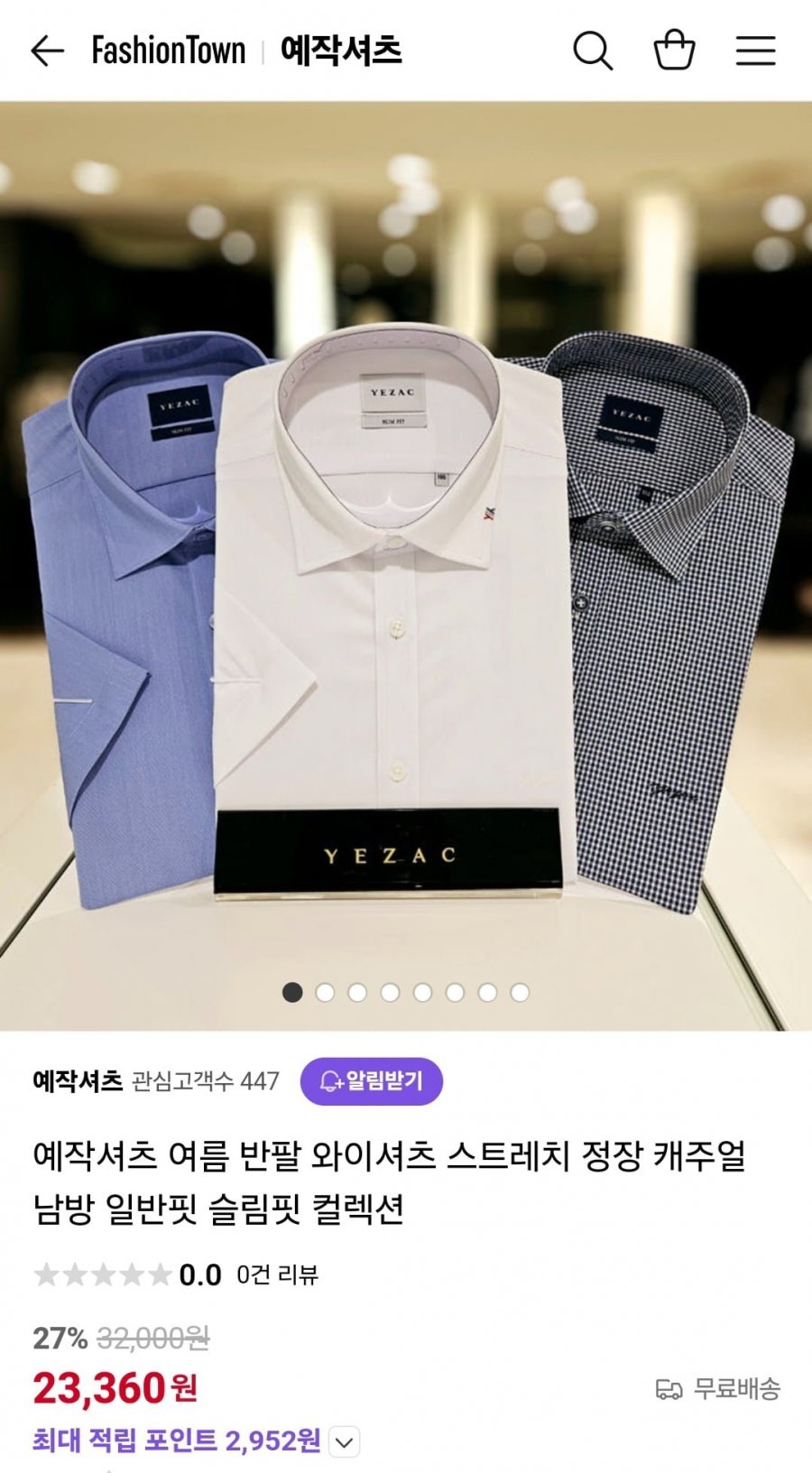Open FashionTown home from the header

169,51
